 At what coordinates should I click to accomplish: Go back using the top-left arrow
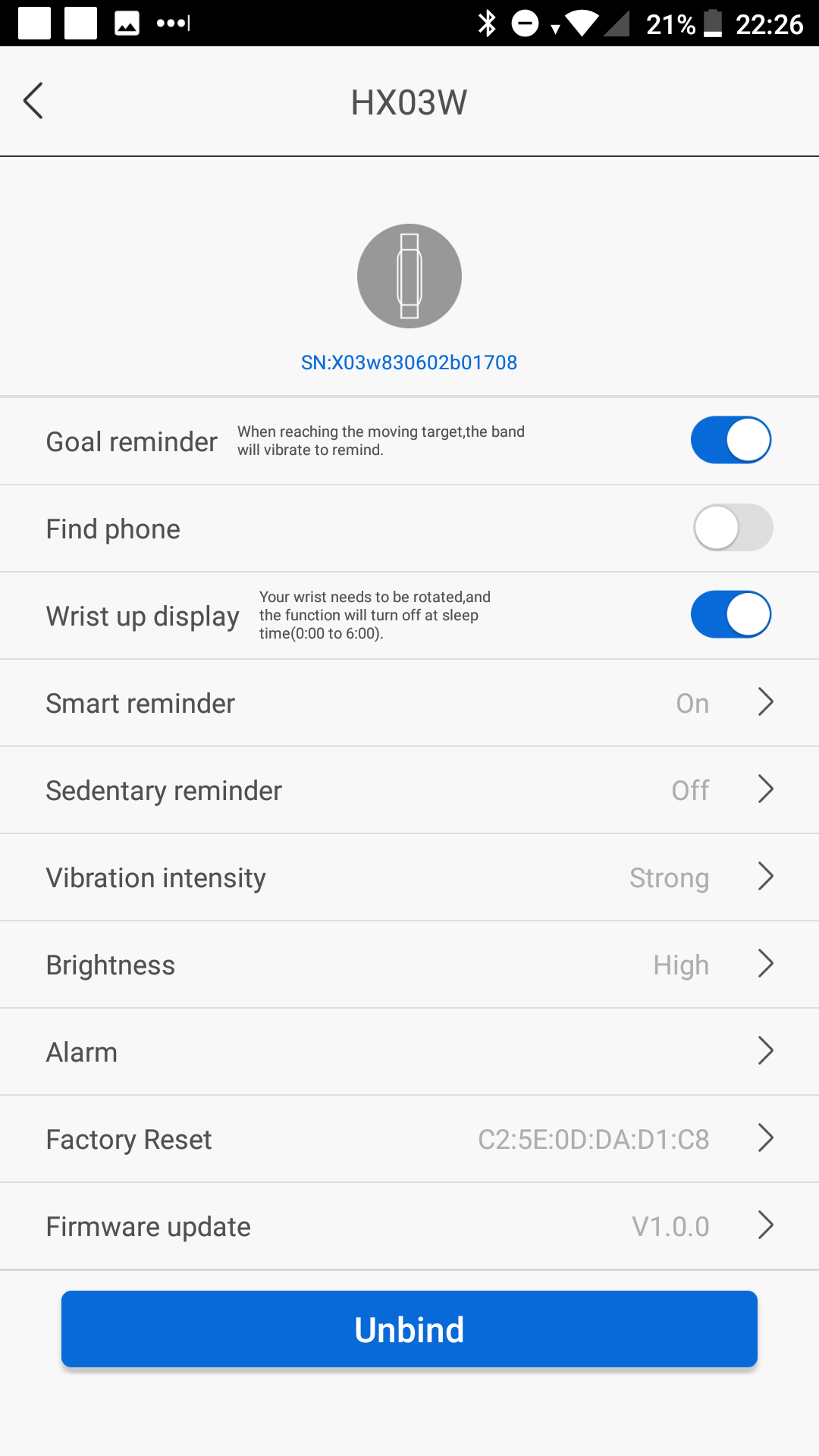pos(33,101)
